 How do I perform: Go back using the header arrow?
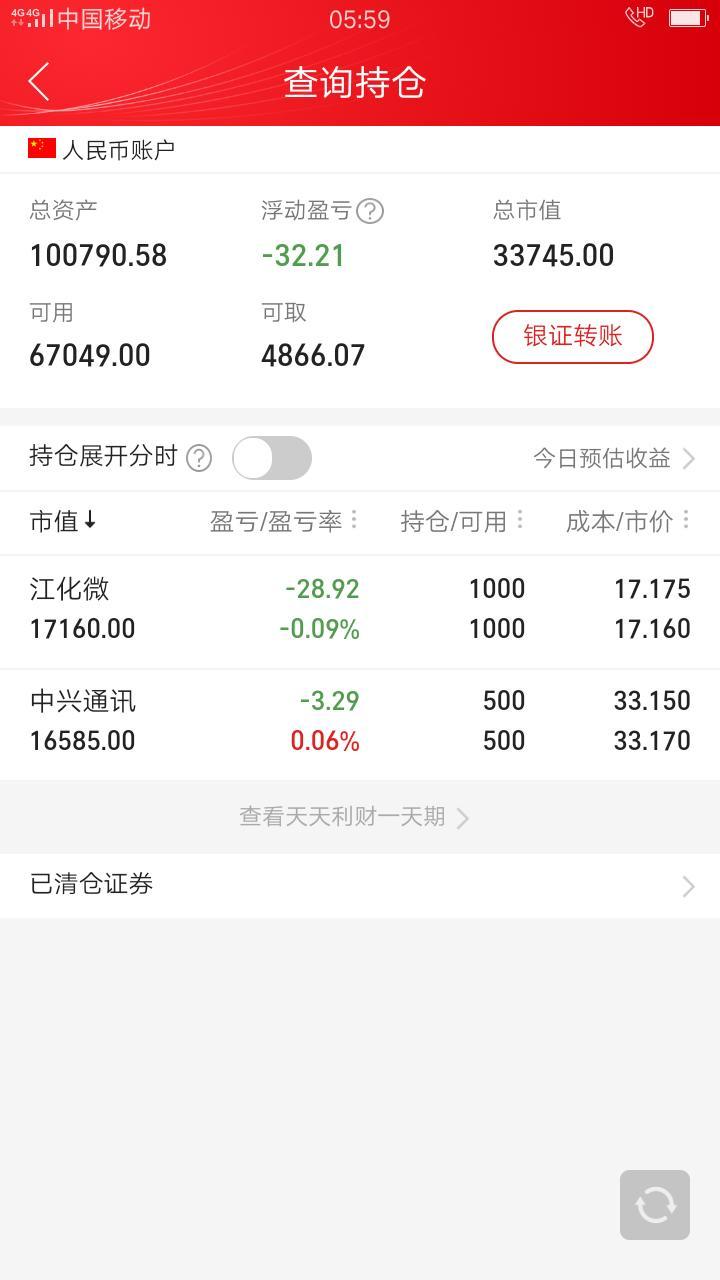point(39,82)
